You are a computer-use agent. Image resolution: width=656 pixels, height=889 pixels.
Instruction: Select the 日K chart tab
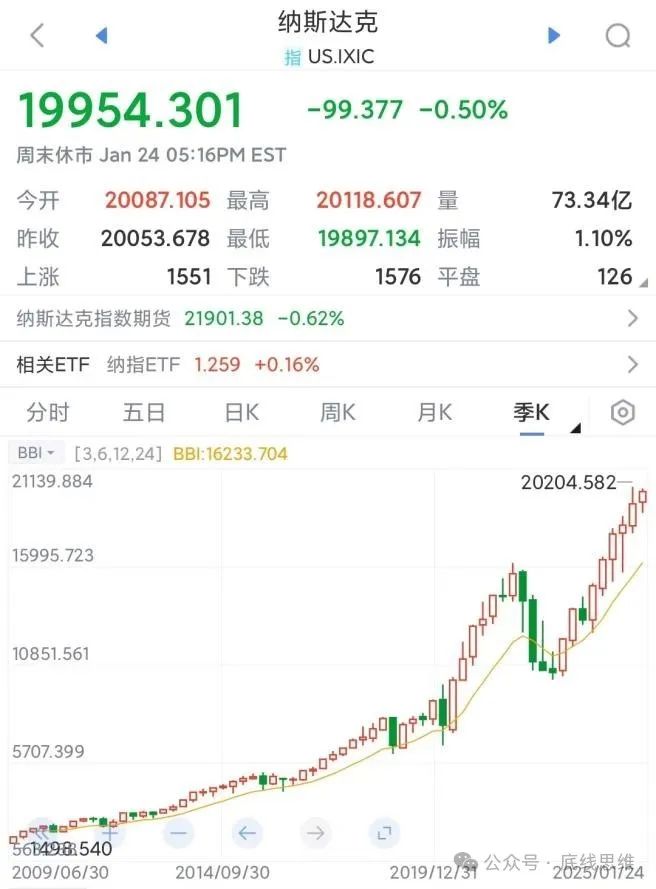pos(242,413)
